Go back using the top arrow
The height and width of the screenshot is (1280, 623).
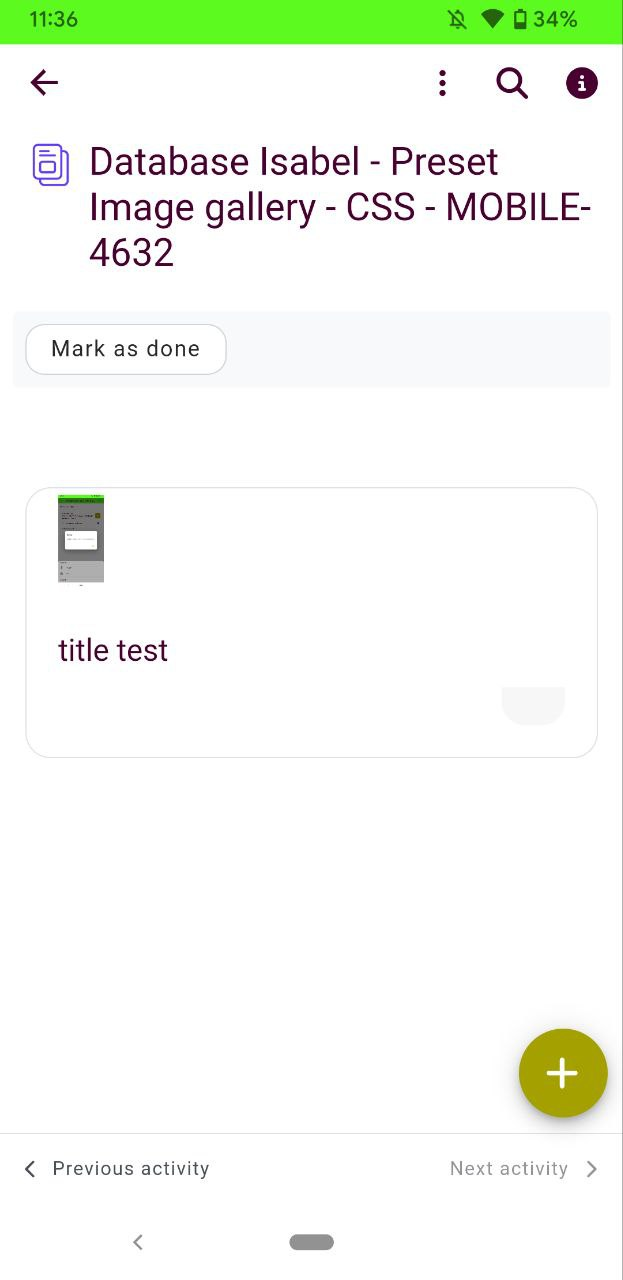pos(45,83)
